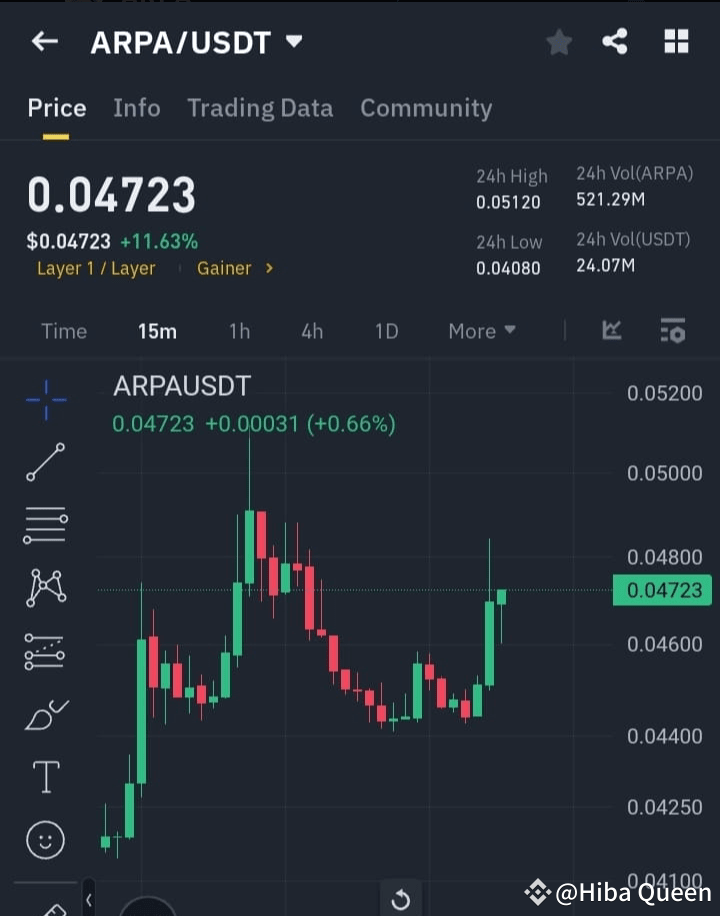Screen dimensions: 720x916
Task: Open the Community tab
Action: click(x=426, y=108)
